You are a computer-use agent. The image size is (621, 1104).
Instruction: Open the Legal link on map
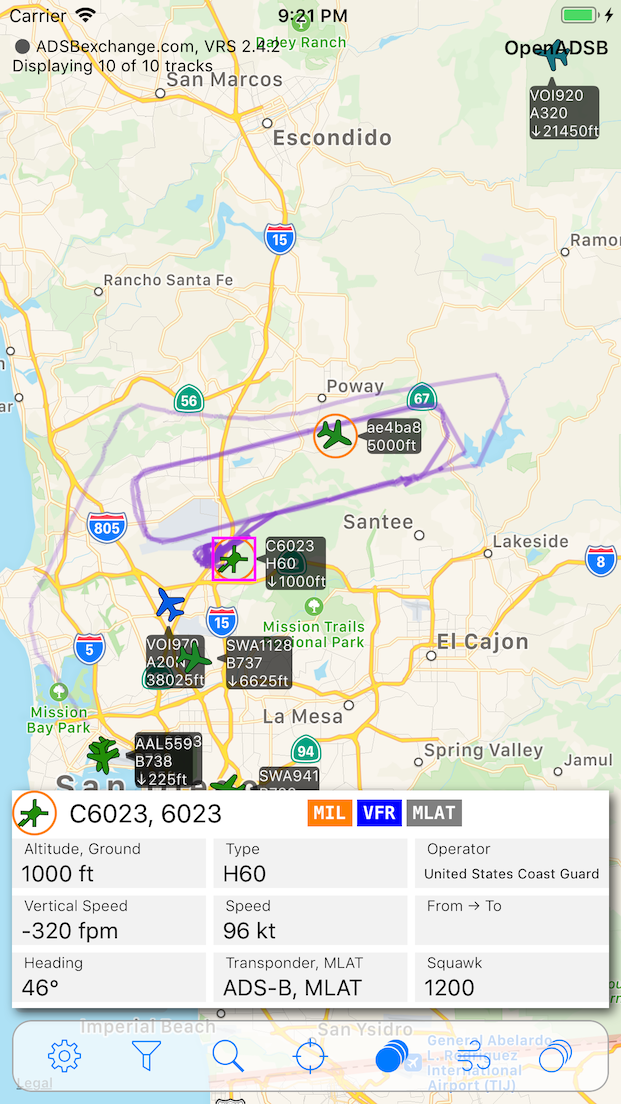click(x=34, y=1083)
